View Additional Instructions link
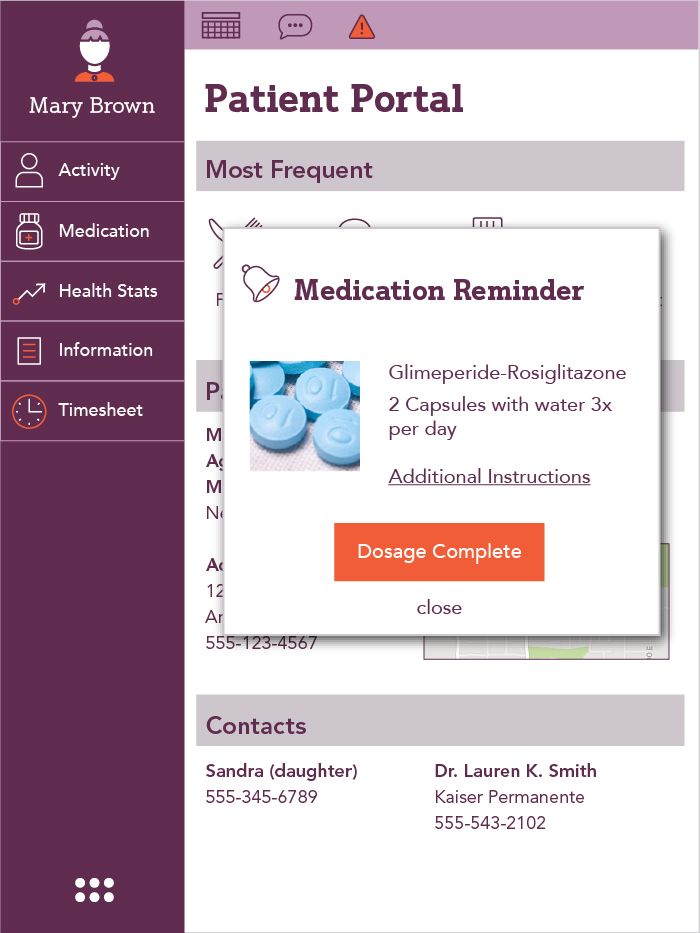Image resolution: width=700 pixels, height=933 pixels. coord(489,477)
